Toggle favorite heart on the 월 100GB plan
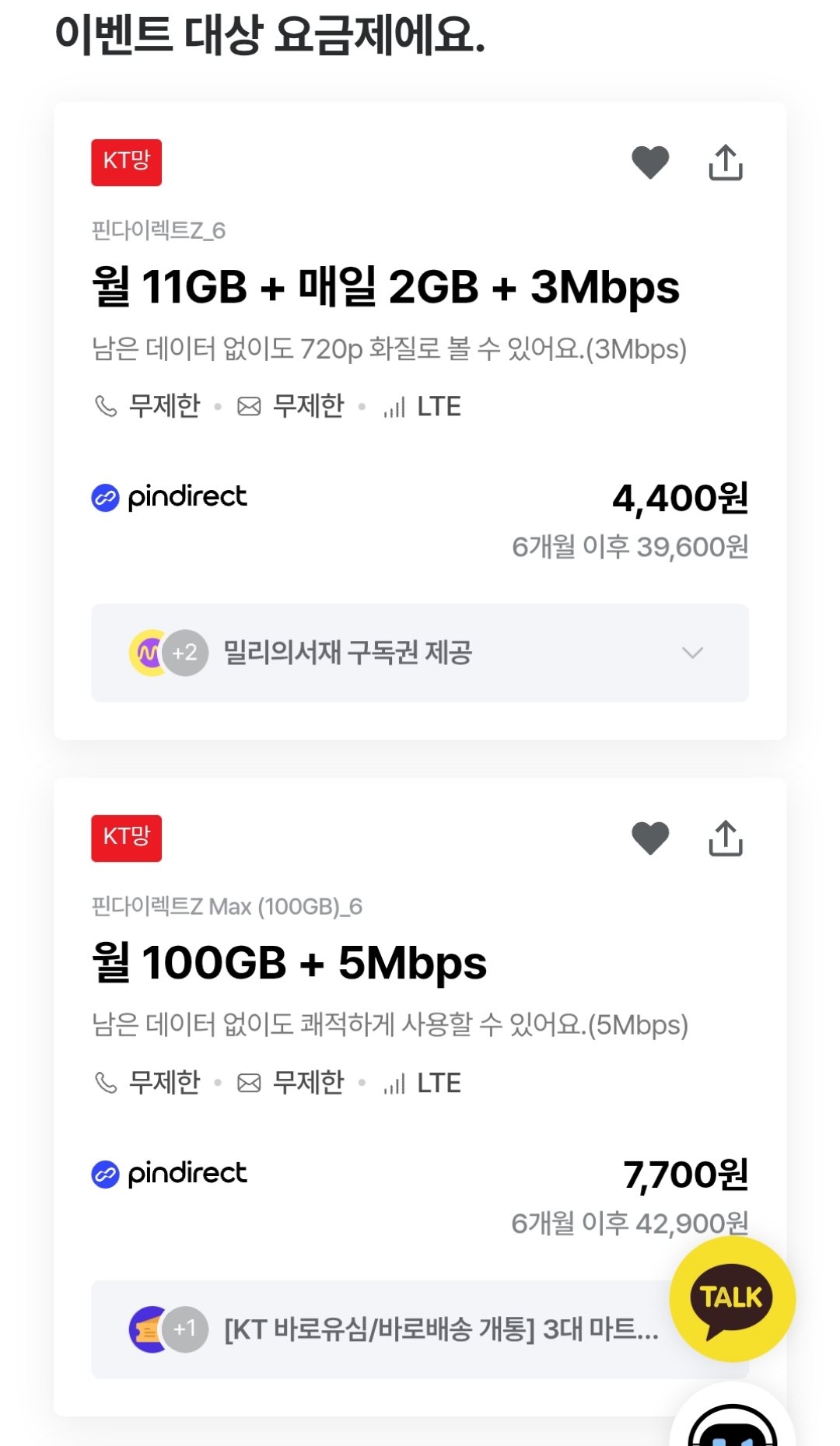840x1446 pixels. [x=649, y=839]
